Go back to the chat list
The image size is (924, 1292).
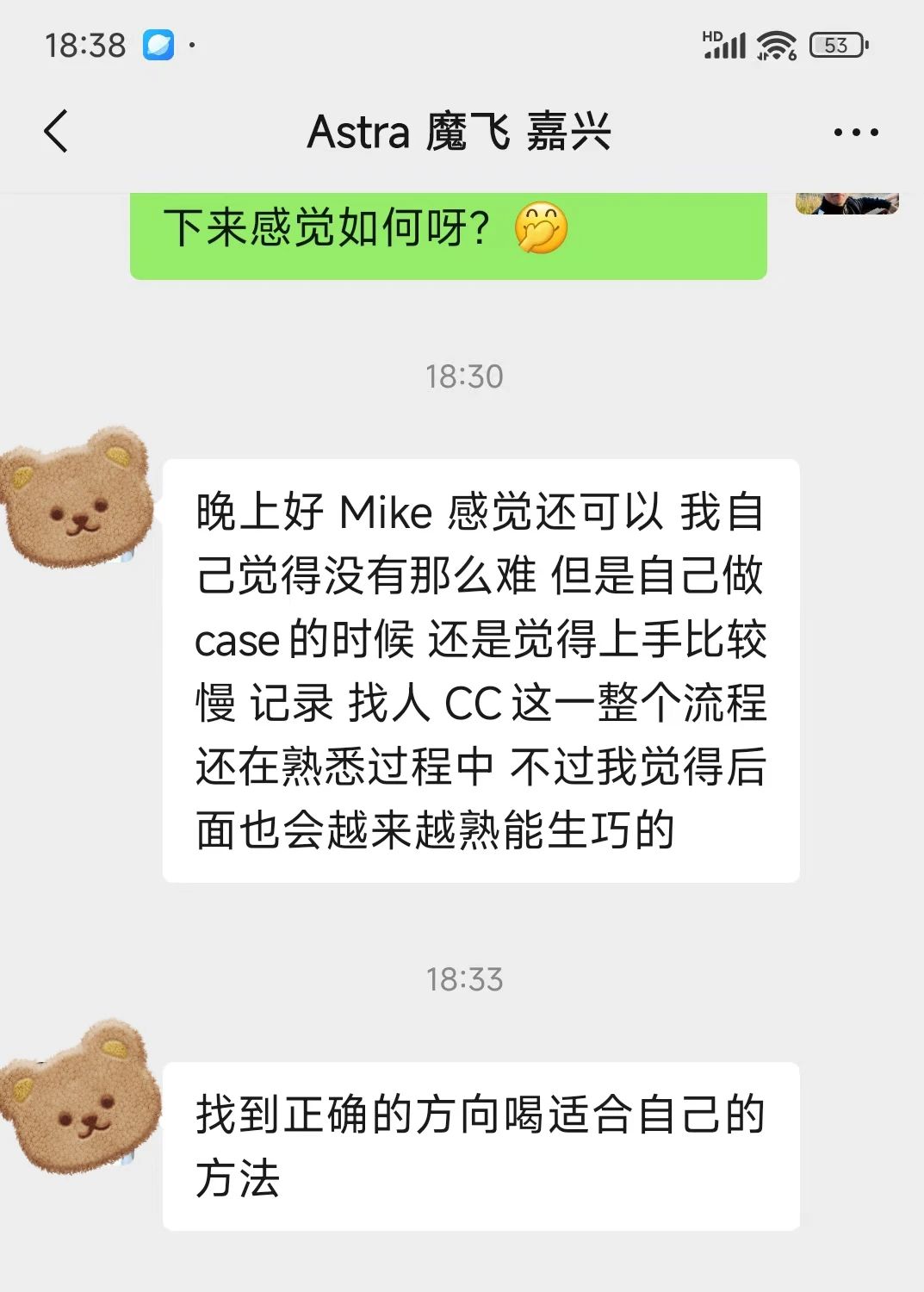tap(56, 132)
